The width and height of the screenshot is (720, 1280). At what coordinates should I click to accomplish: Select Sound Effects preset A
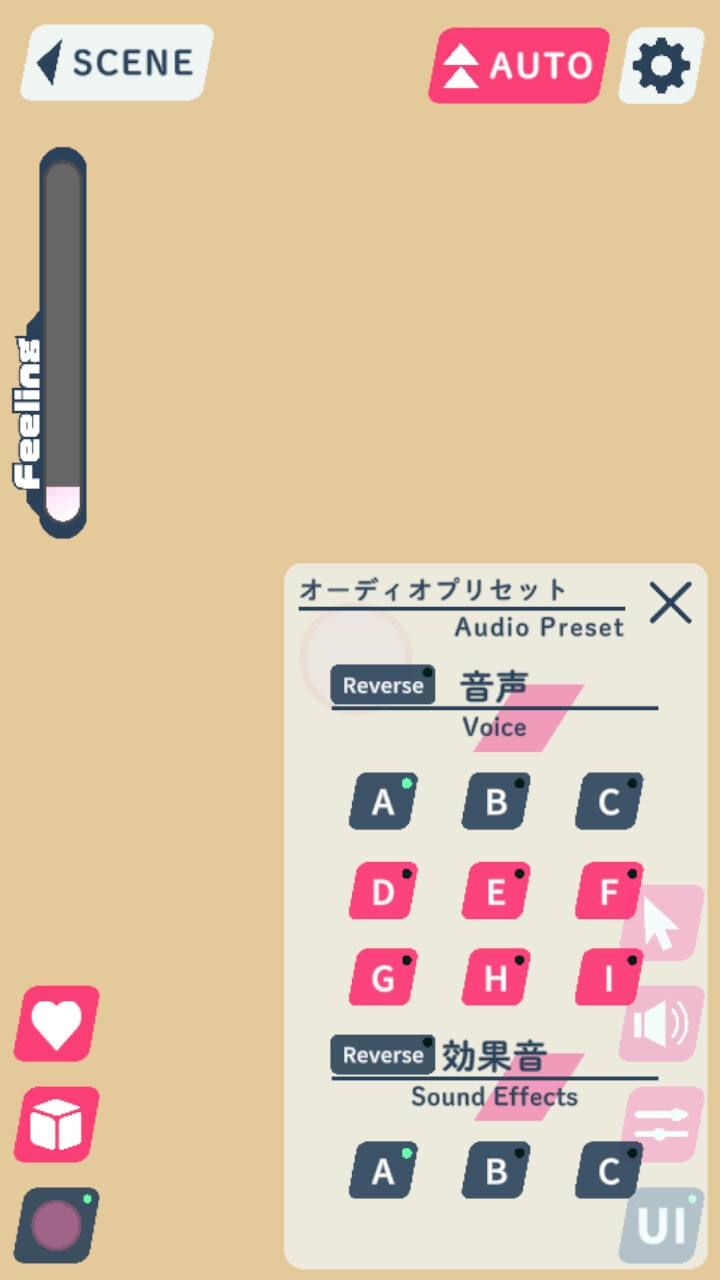[383, 1171]
